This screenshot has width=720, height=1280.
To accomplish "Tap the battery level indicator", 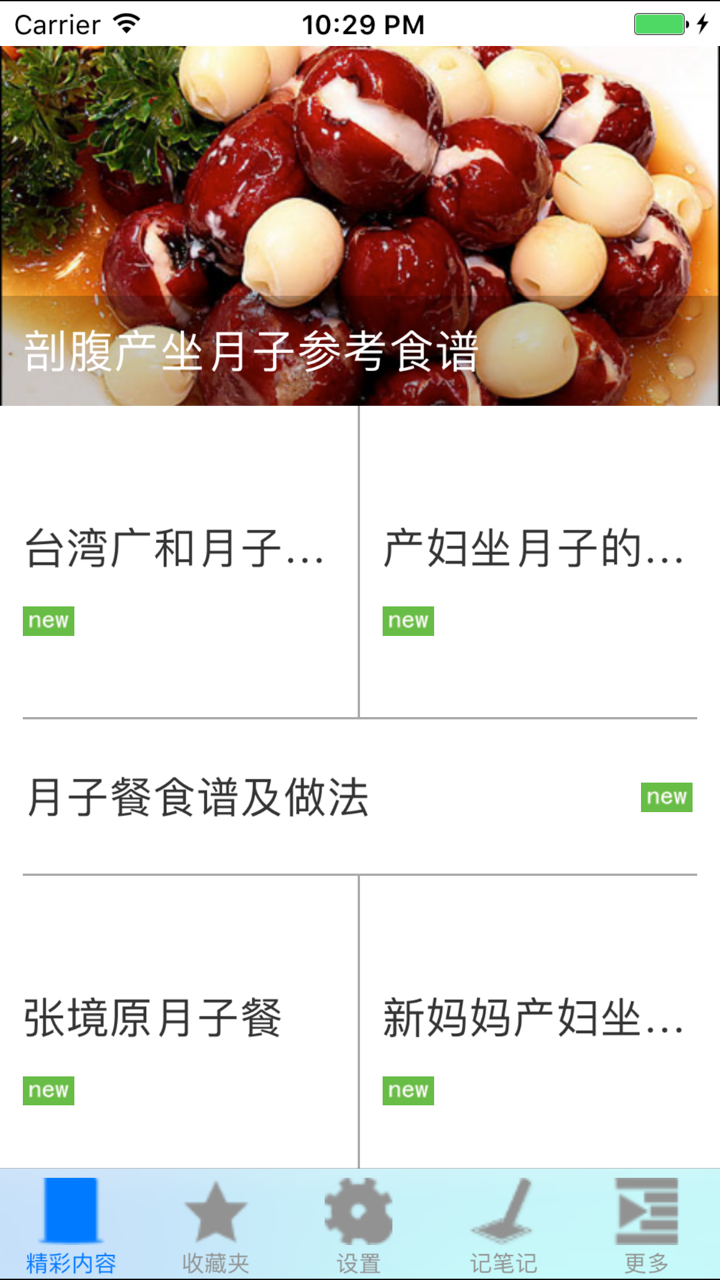I will point(662,22).
